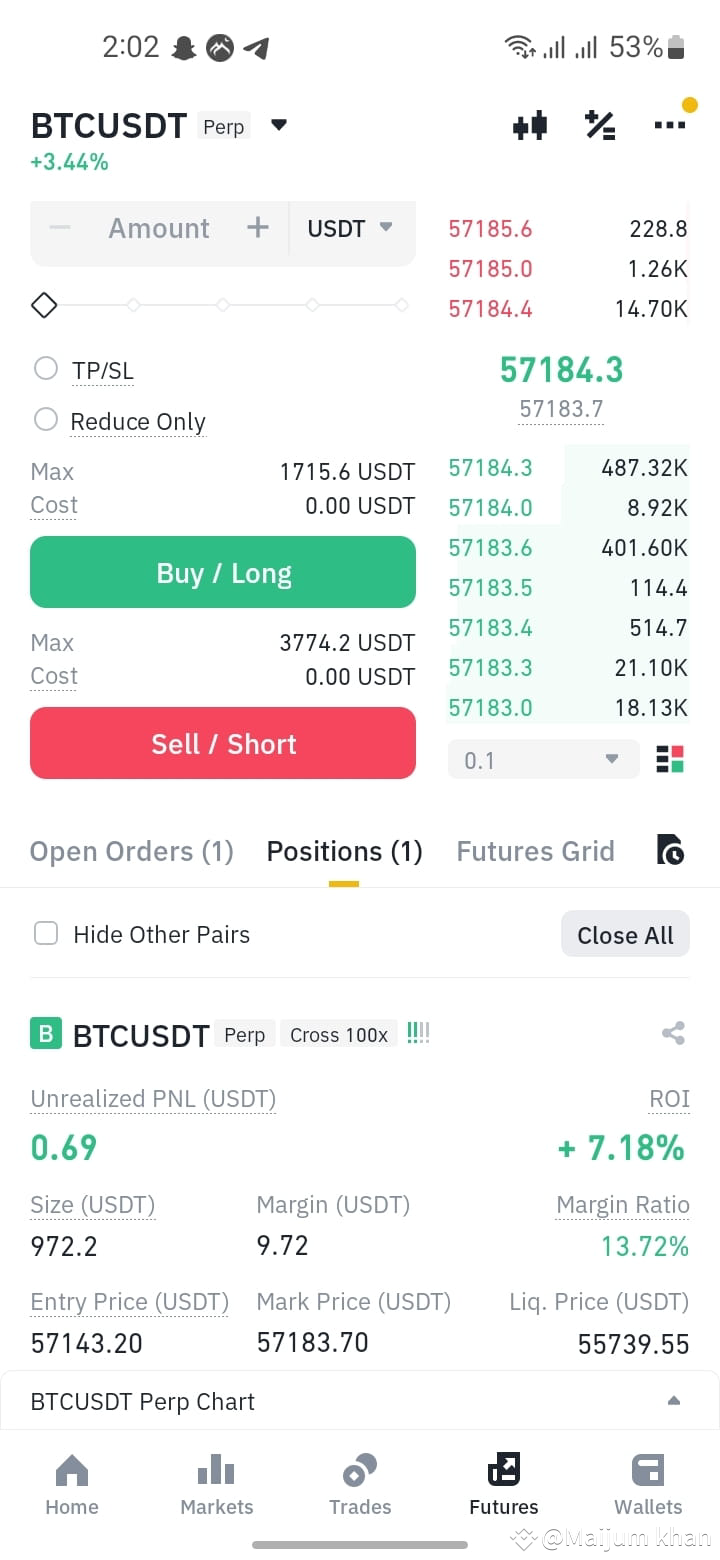The height and width of the screenshot is (1560, 720).
Task: Switch to the Futures Grid tab
Action: [x=535, y=852]
